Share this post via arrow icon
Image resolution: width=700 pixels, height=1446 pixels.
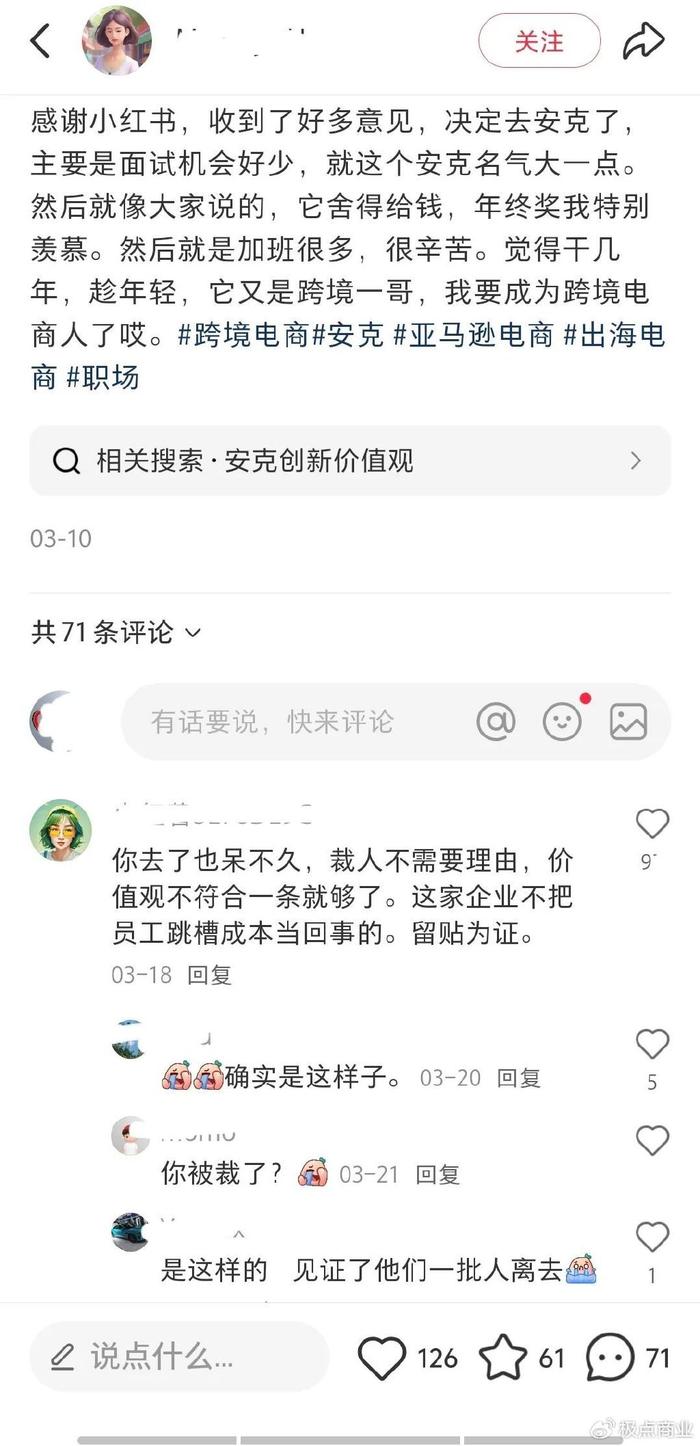[643, 41]
